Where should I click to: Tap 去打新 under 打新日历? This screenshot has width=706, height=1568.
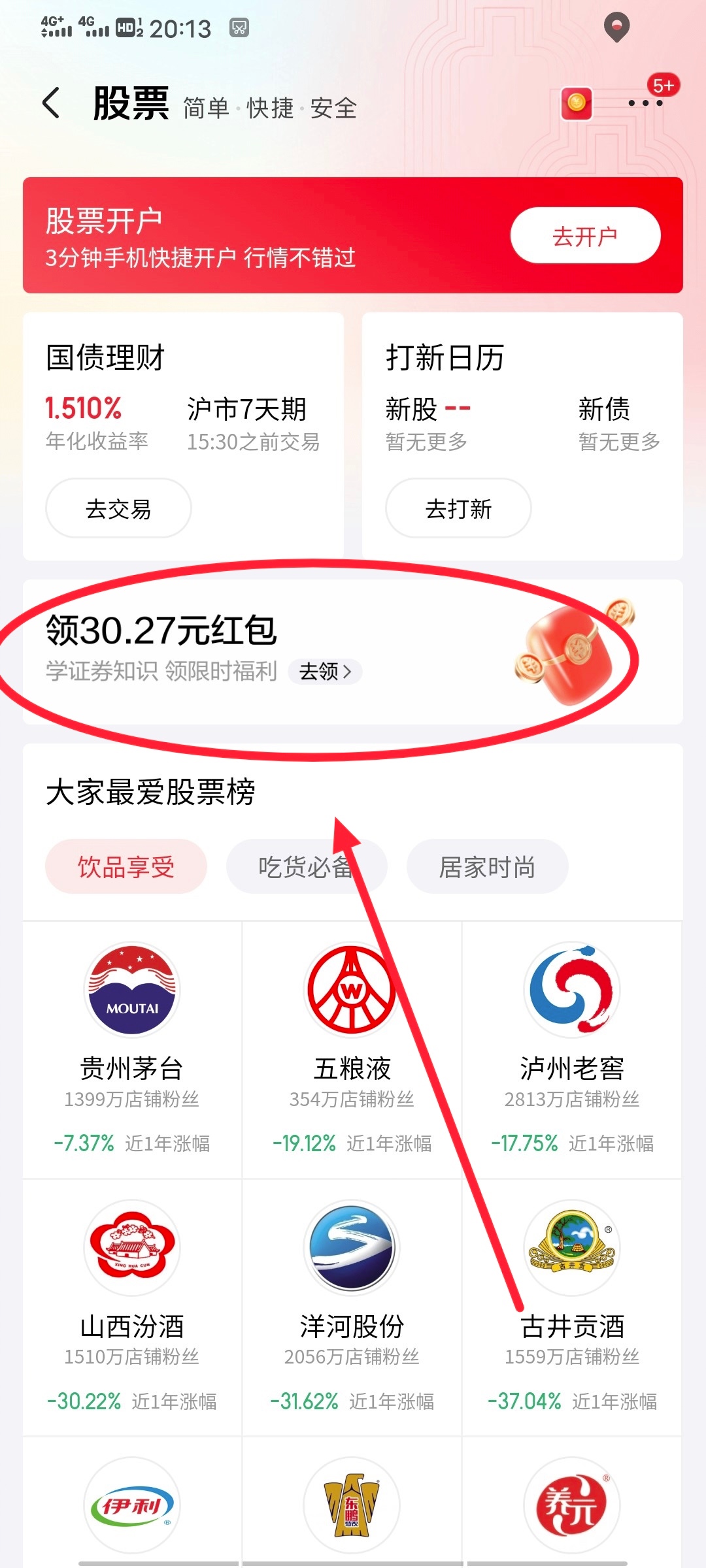click(x=458, y=508)
